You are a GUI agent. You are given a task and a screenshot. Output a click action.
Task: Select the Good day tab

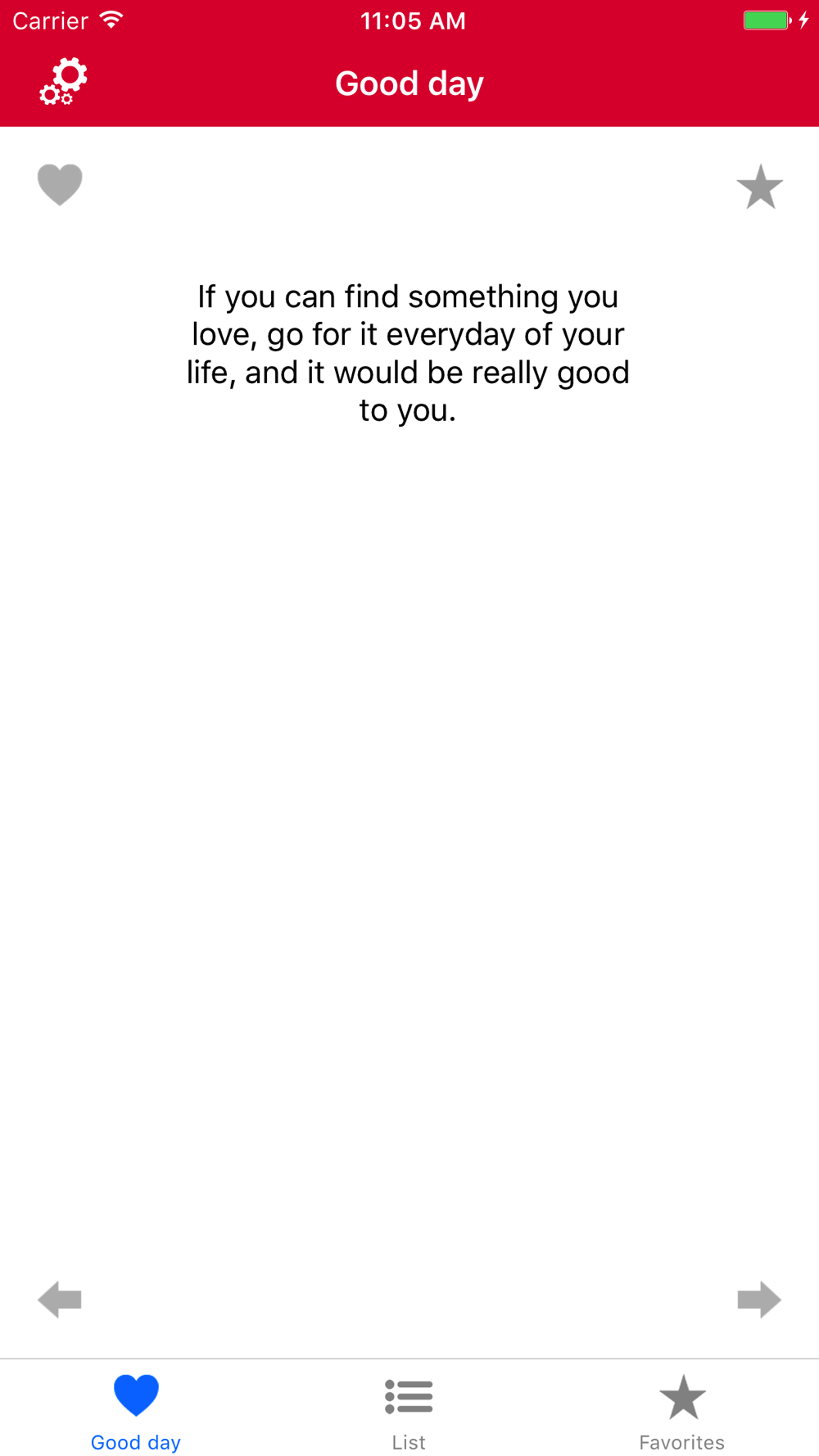pyautogui.click(x=136, y=1412)
